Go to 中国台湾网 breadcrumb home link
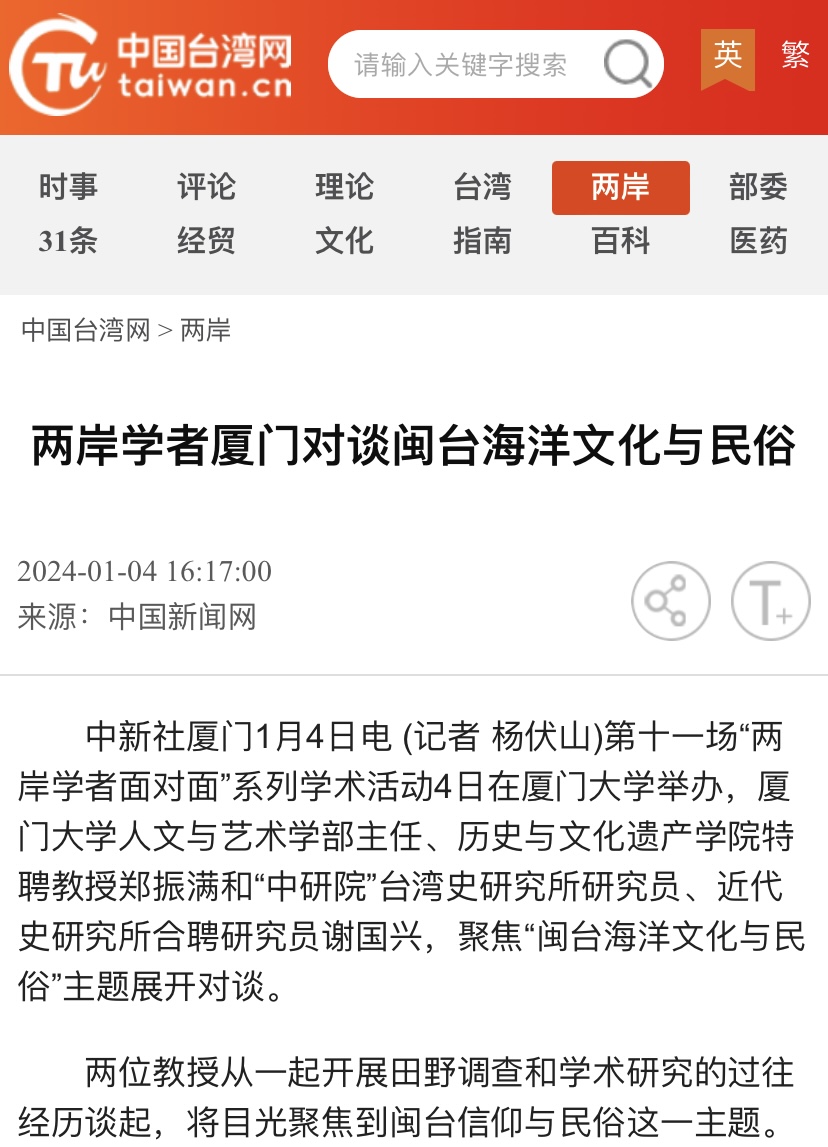828x1147 pixels. [x=86, y=330]
